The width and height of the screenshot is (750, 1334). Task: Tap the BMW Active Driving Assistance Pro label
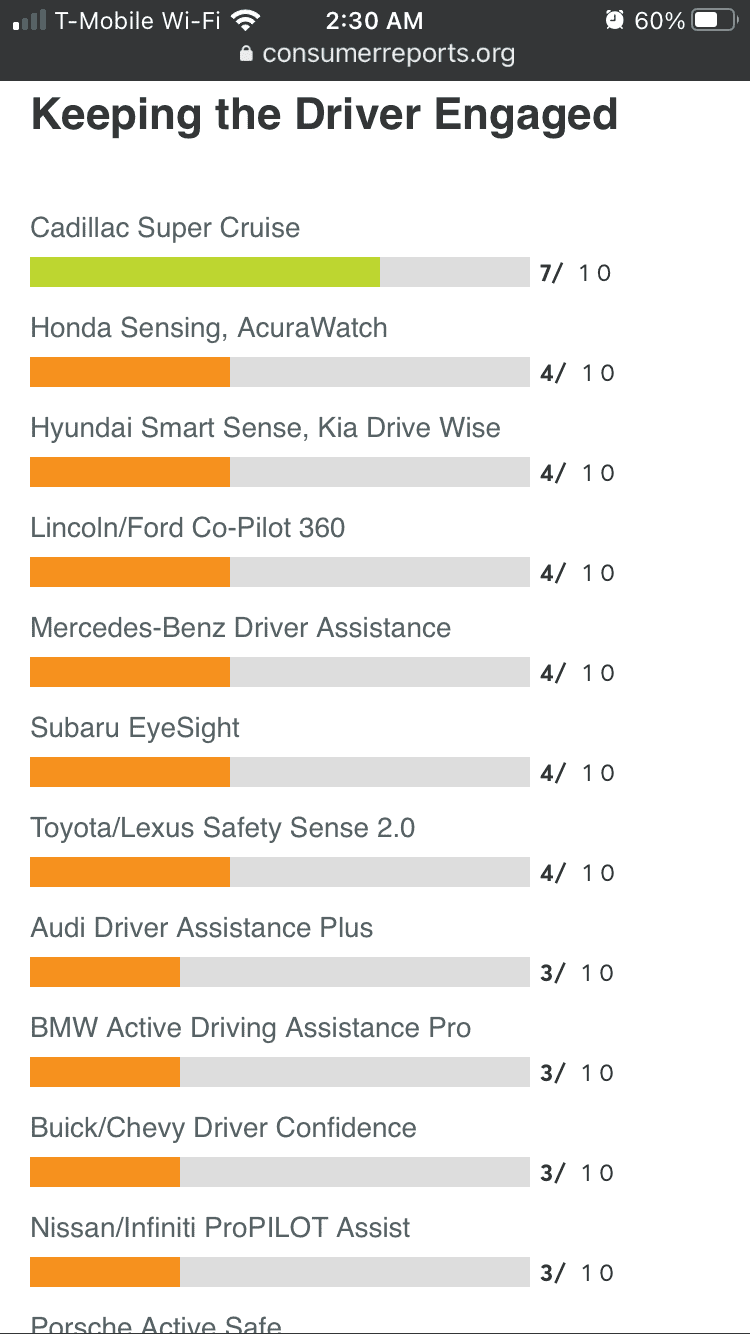(249, 1027)
